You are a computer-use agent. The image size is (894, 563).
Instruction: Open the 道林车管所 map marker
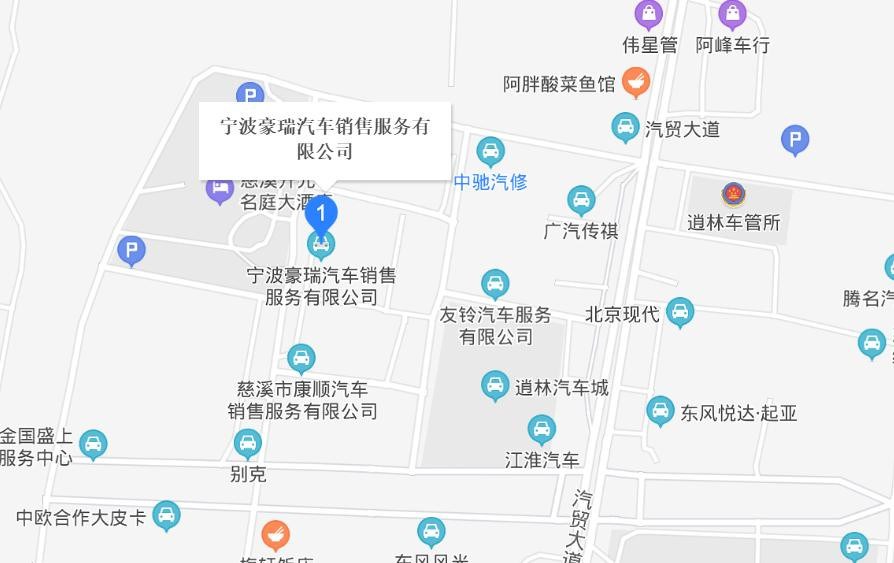coord(734,194)
